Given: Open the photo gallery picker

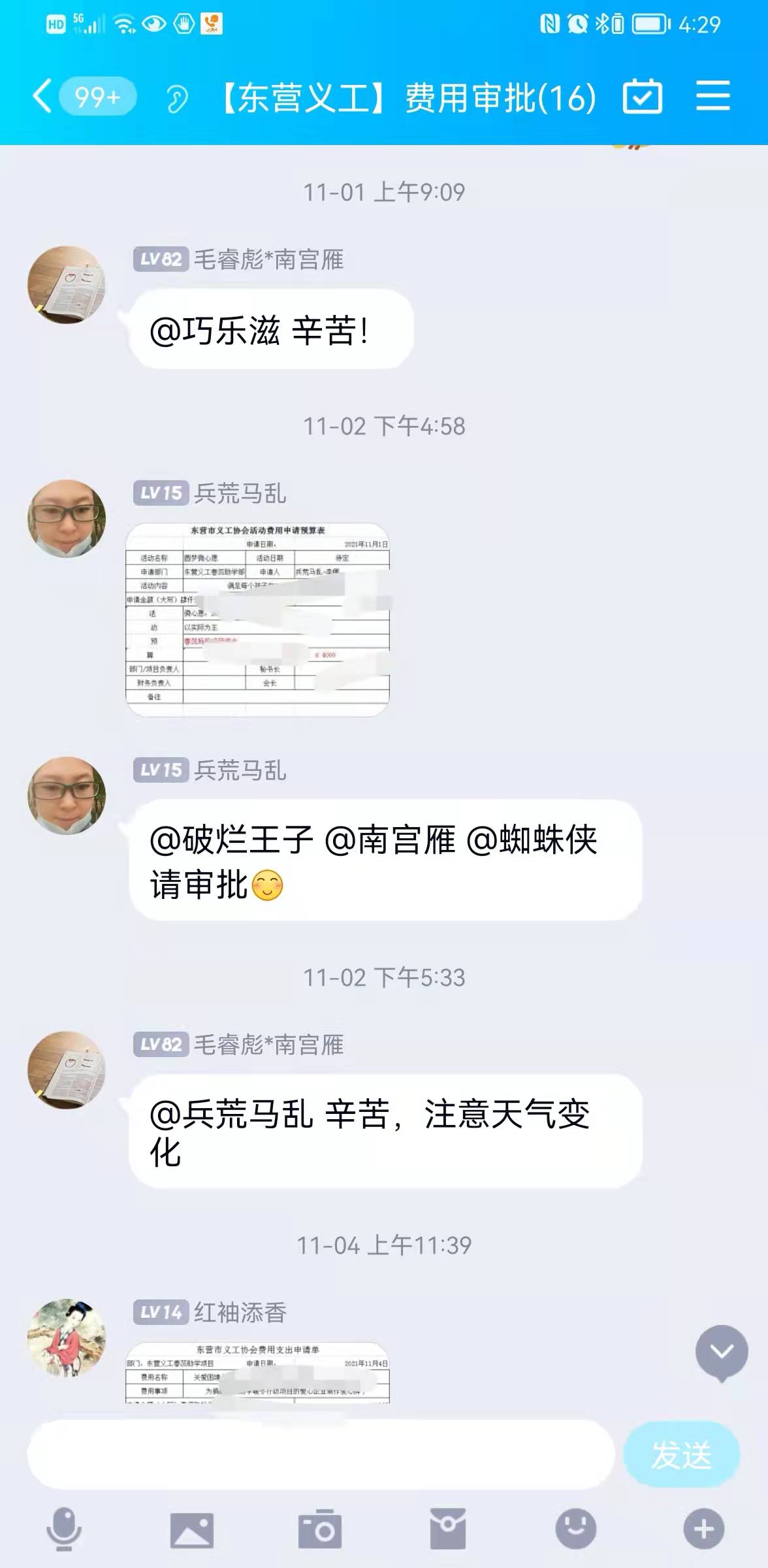Looking at the screenshot, I should (192, 1529).
